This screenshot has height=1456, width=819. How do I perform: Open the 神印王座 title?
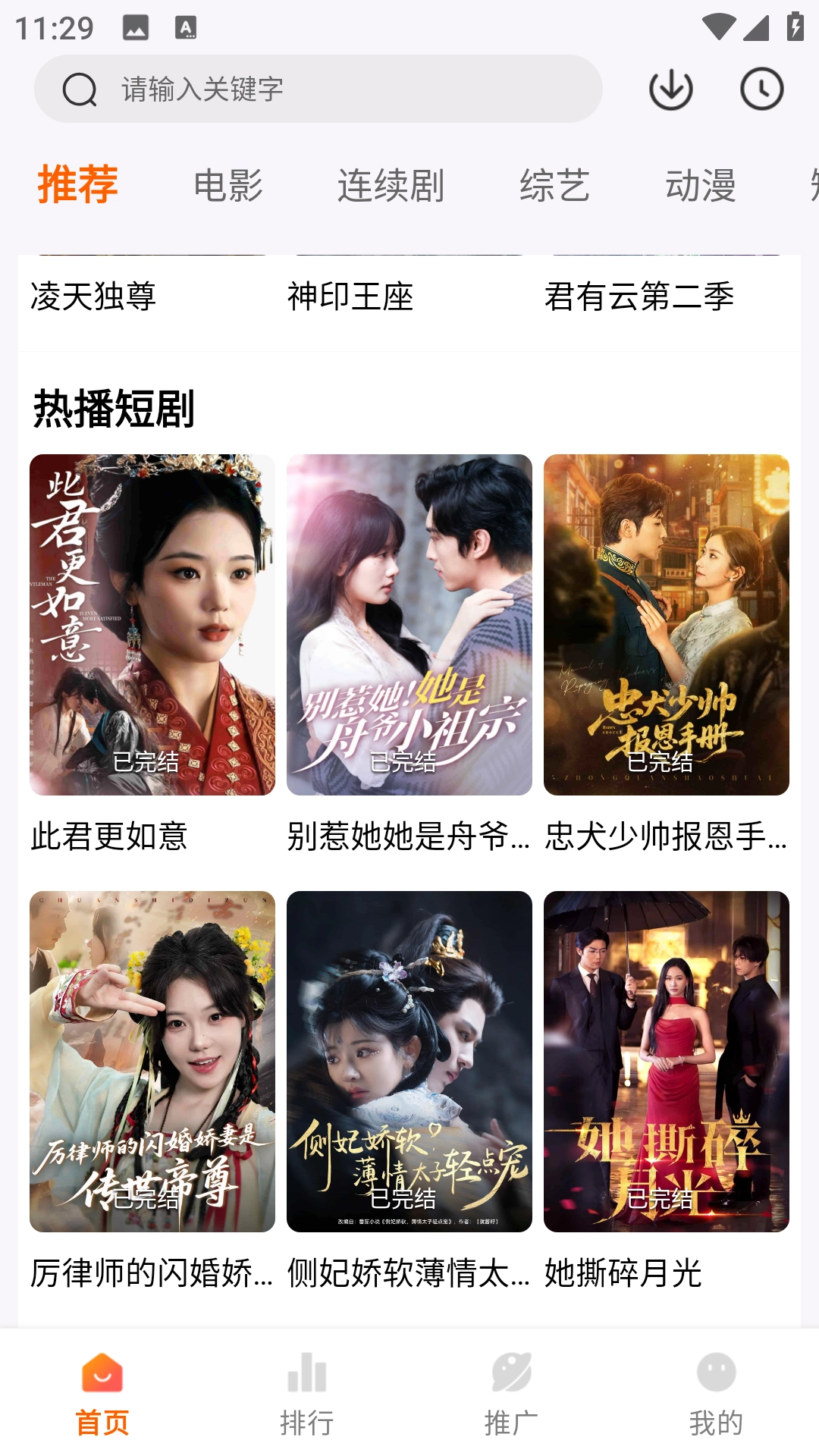350,297
